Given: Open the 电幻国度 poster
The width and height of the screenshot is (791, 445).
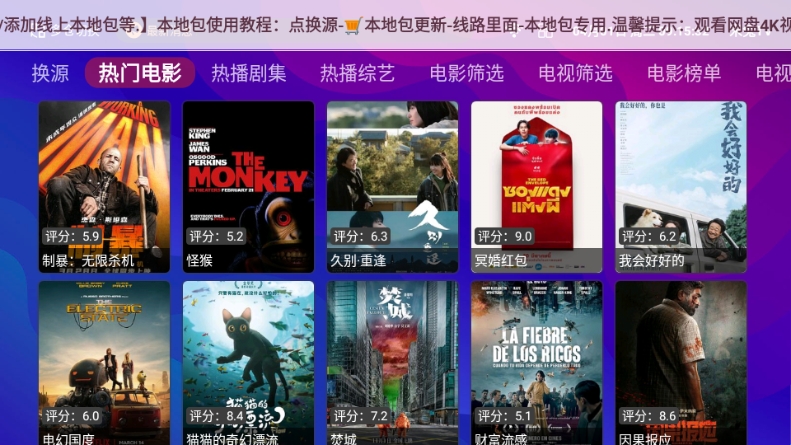Looking at the screenshot, I should pyautogui.click(x=104, y=362).
